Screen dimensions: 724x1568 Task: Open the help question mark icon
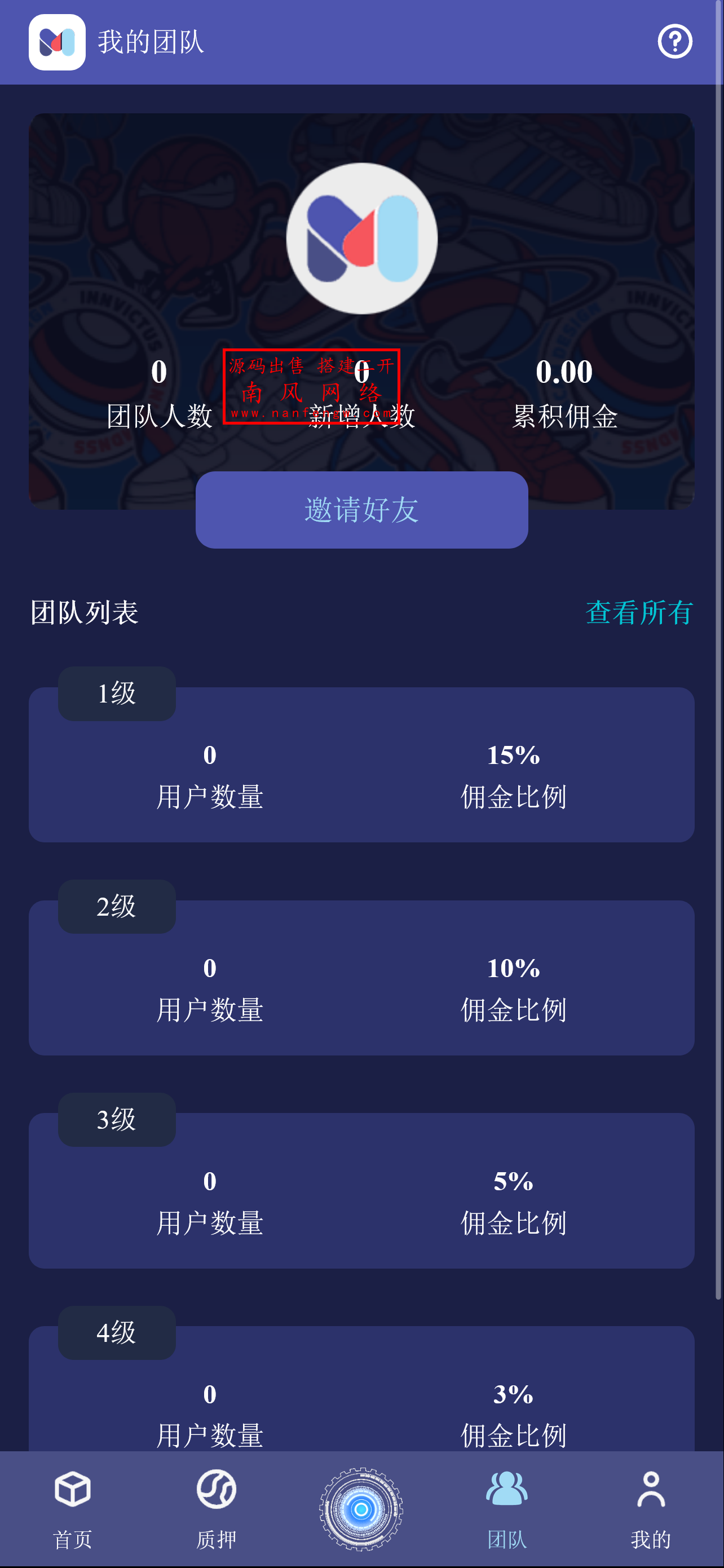pyautogui.click(x=675, y=41)
